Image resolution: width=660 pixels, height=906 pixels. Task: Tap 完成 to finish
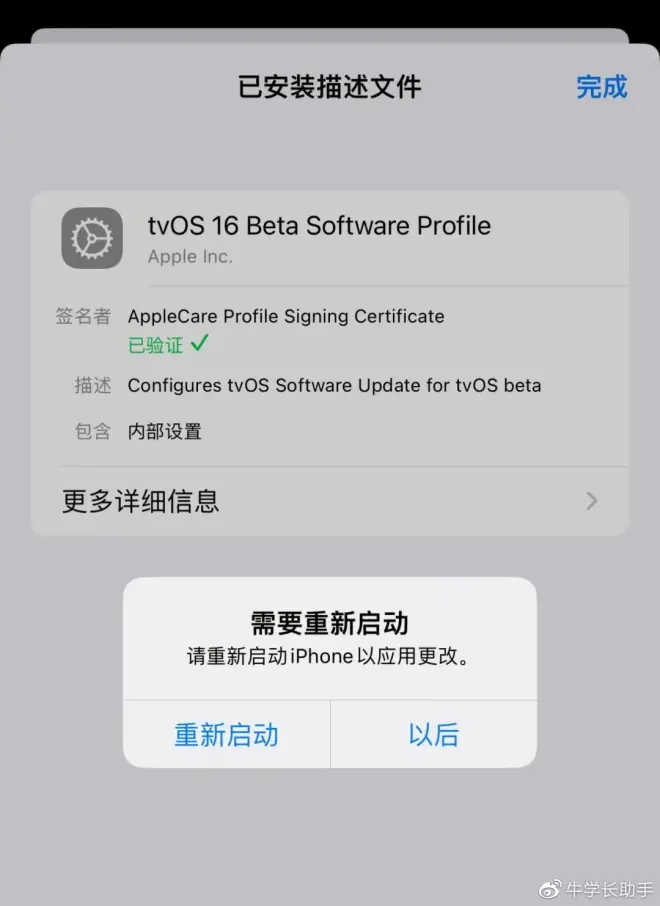click(x=601, y=87)
